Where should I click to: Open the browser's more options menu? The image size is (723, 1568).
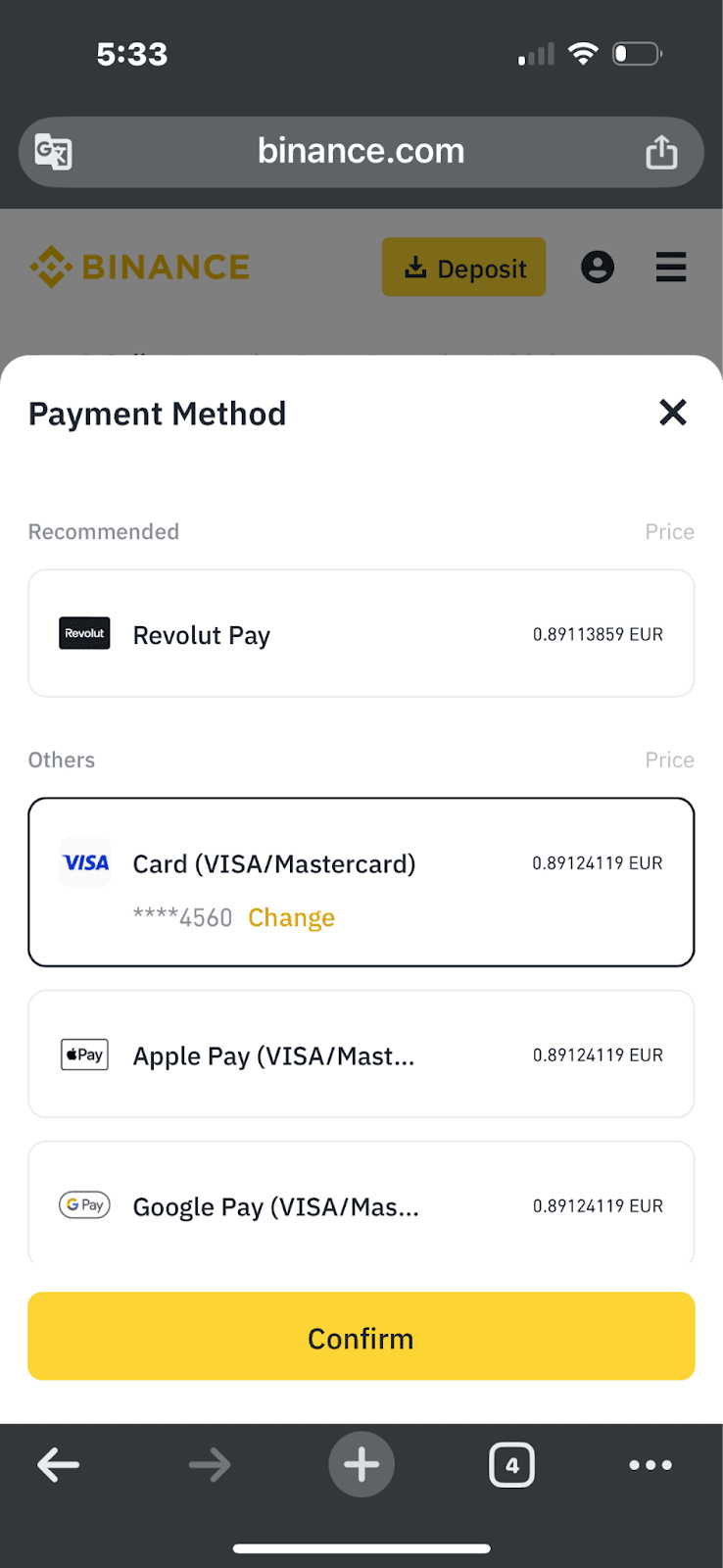click(651, 1465)
